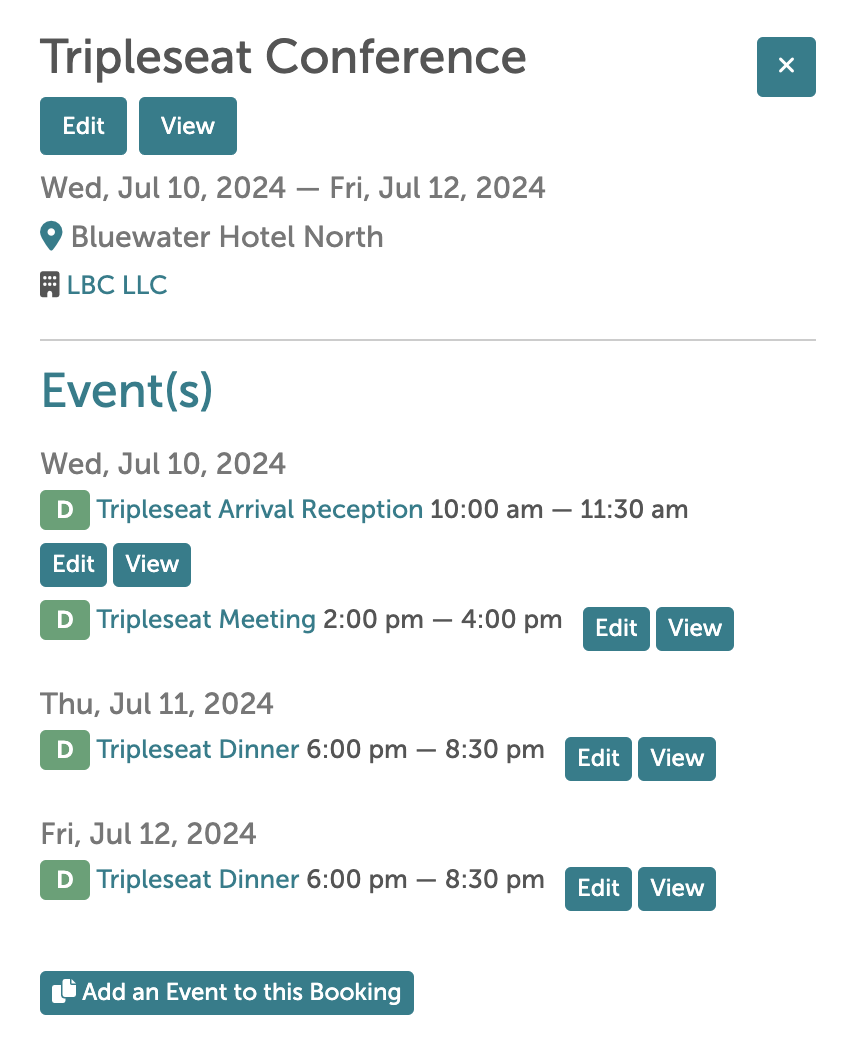Add an Event to this Booking
The height and width of the screenshot is (1046, 850).
227,992
